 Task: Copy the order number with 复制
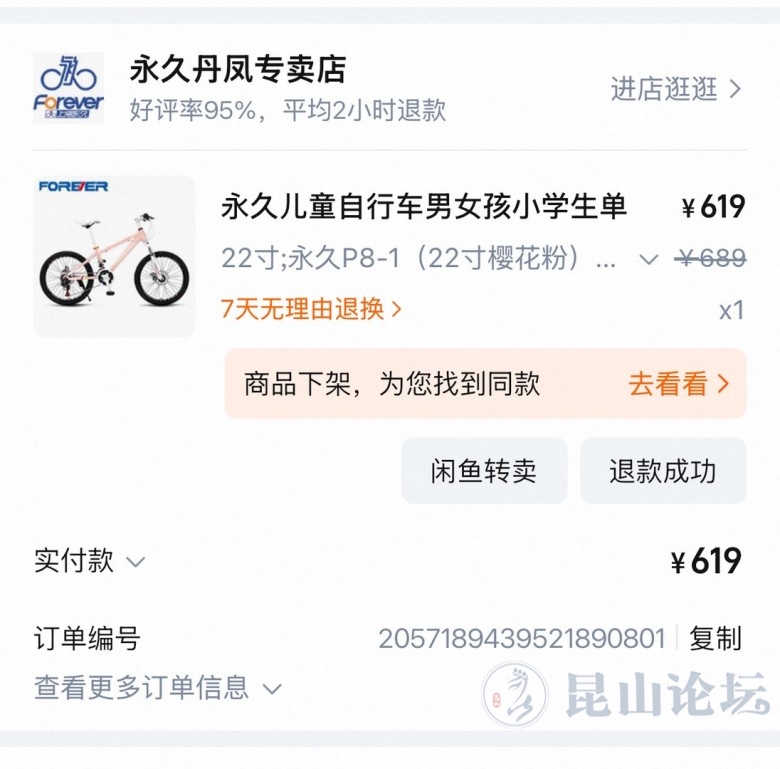(715, 638)
